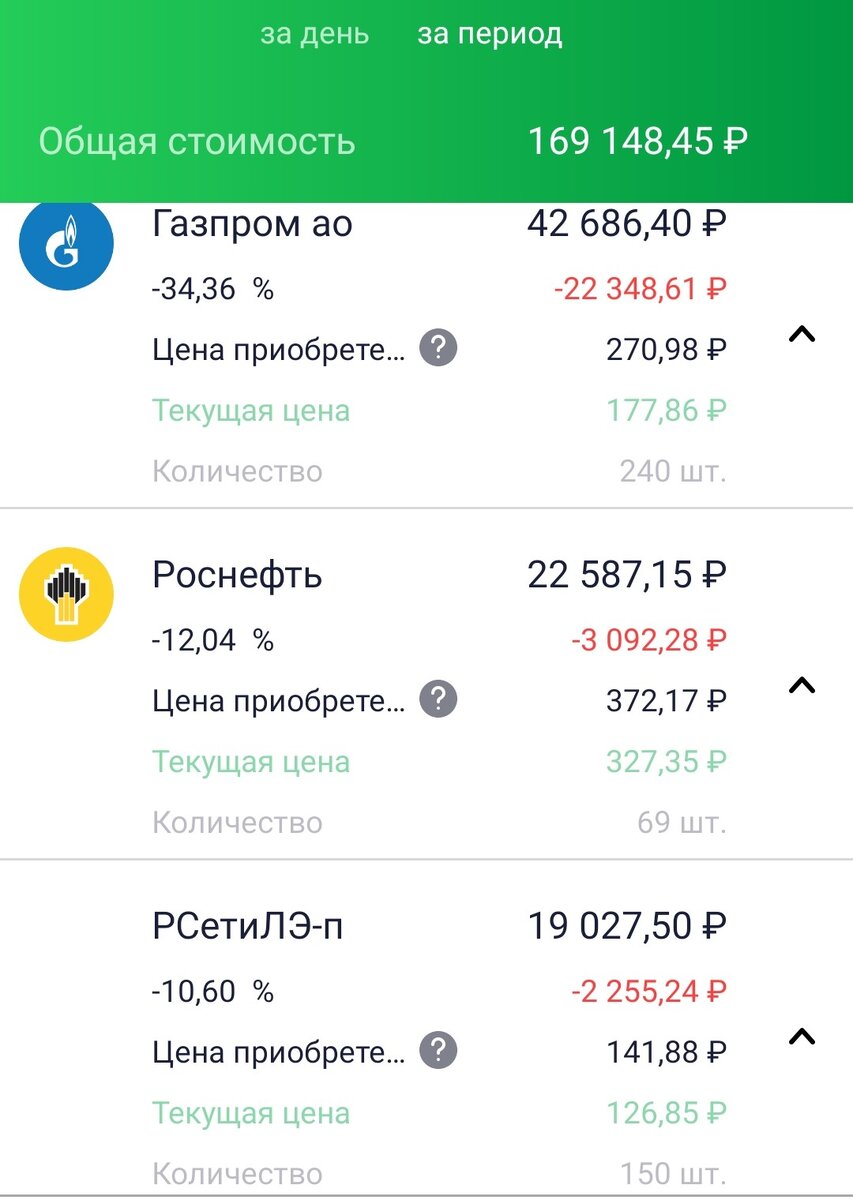This screenshot has width=853, height=1200.
Task: Collapse the Роснефть position details
Action: (x=801, y=686)
